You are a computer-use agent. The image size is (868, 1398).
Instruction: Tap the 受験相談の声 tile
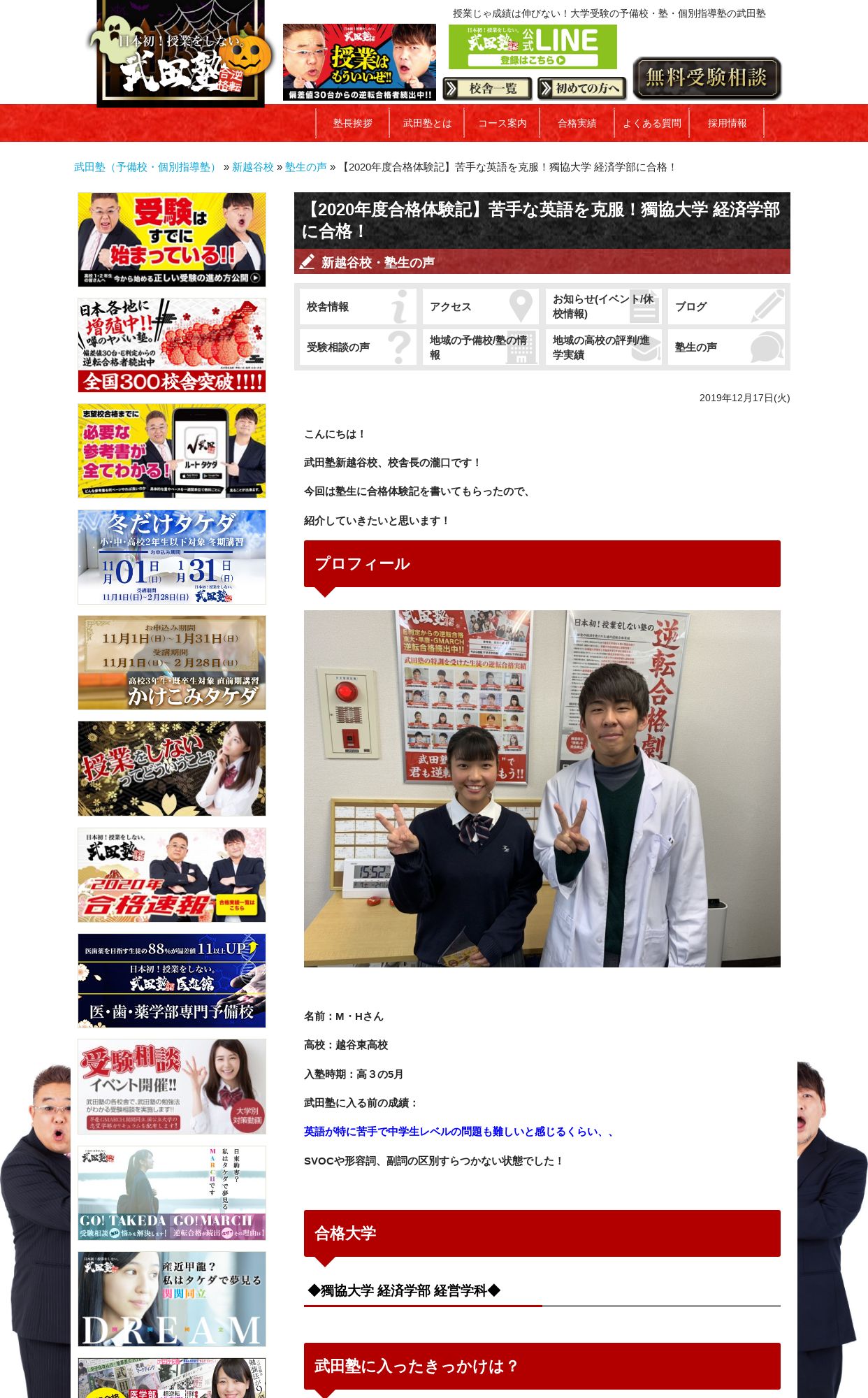[x=358, y=347]
